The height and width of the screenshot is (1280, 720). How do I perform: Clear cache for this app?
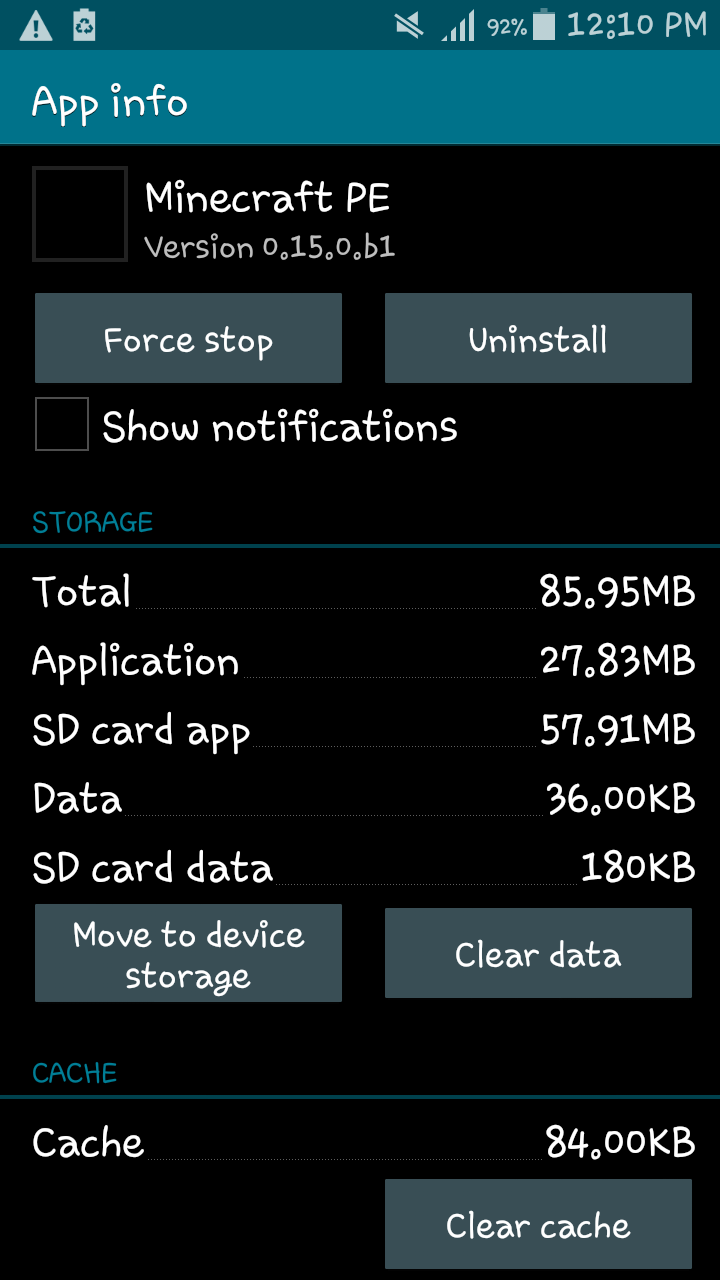tap(538, 1224)
